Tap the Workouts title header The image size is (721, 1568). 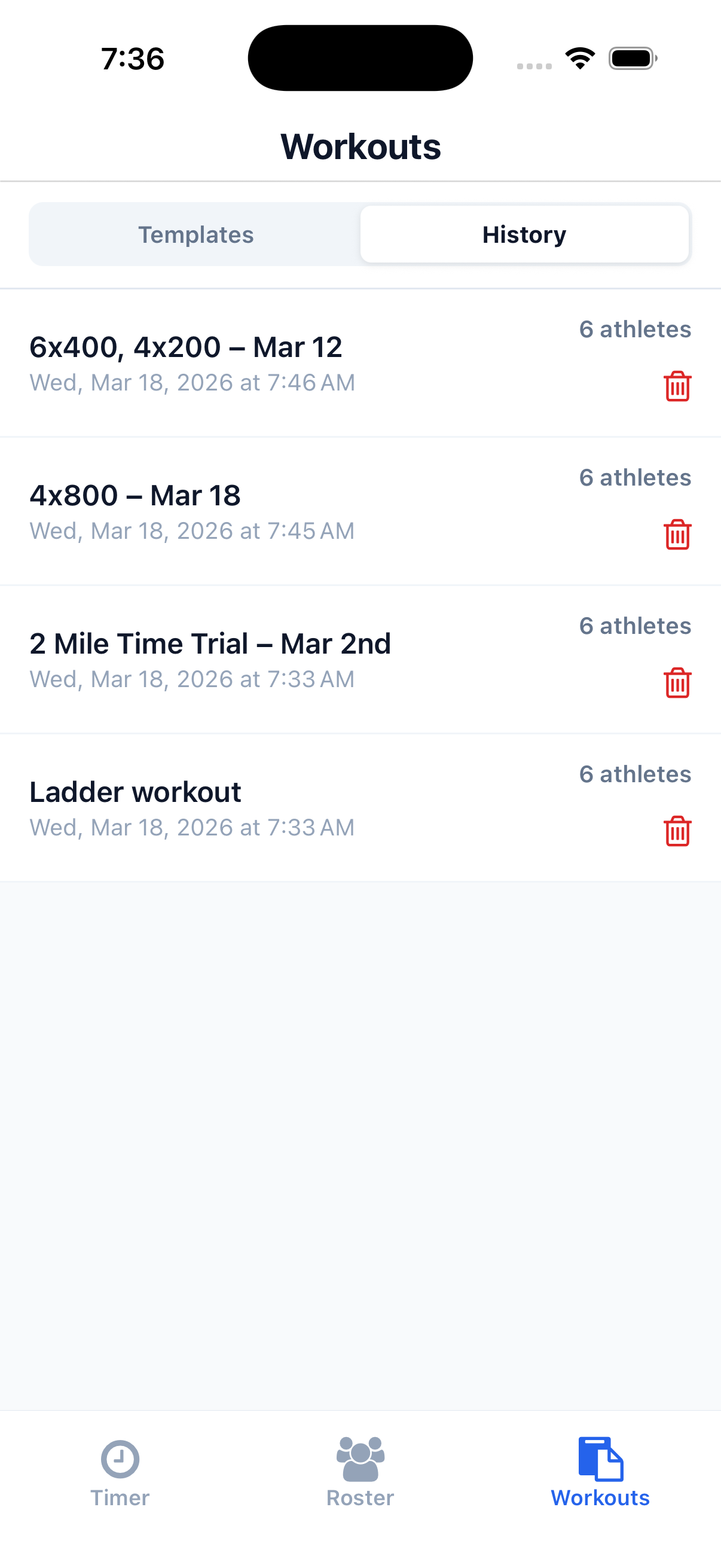360,146
